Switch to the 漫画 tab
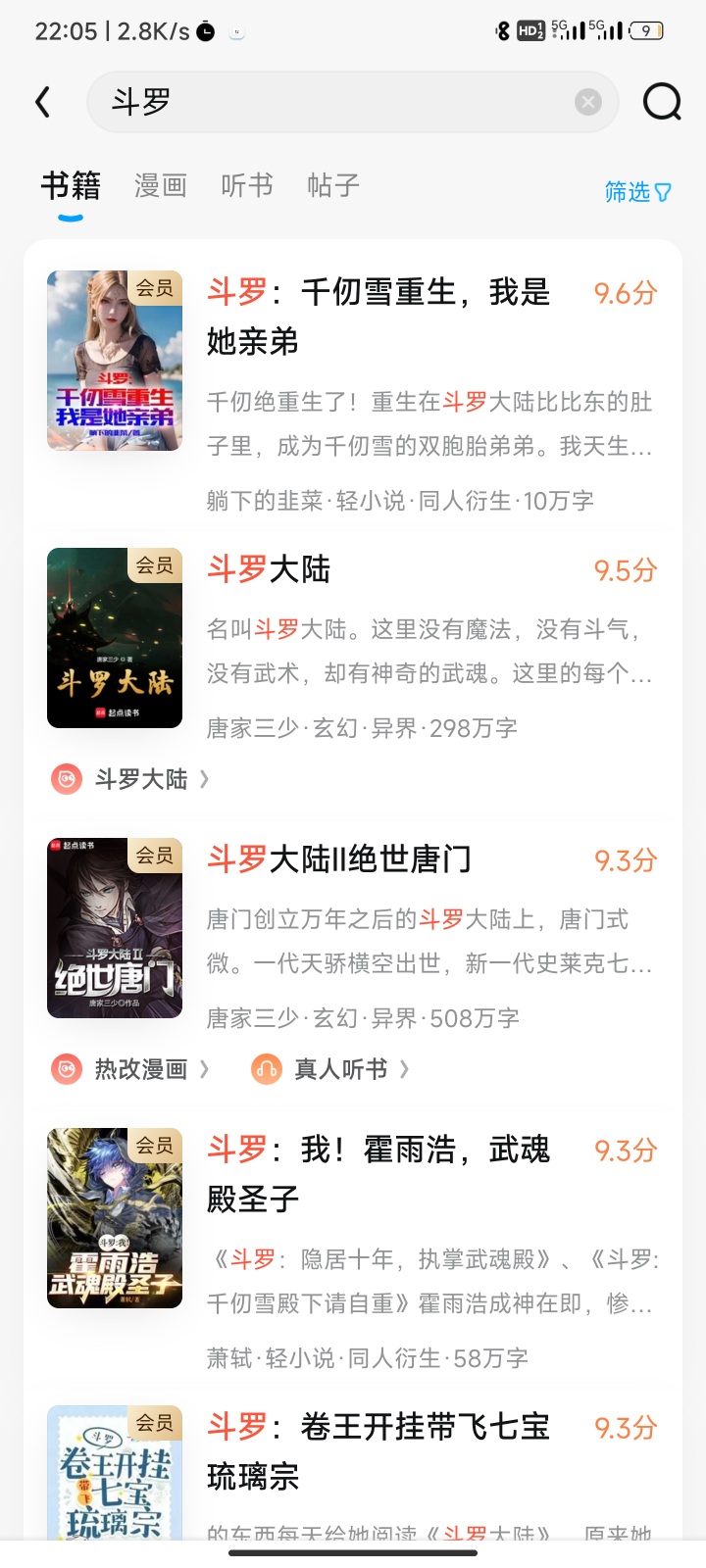The width and height of the screenshot is (706, 1568). tap(161, 185)
